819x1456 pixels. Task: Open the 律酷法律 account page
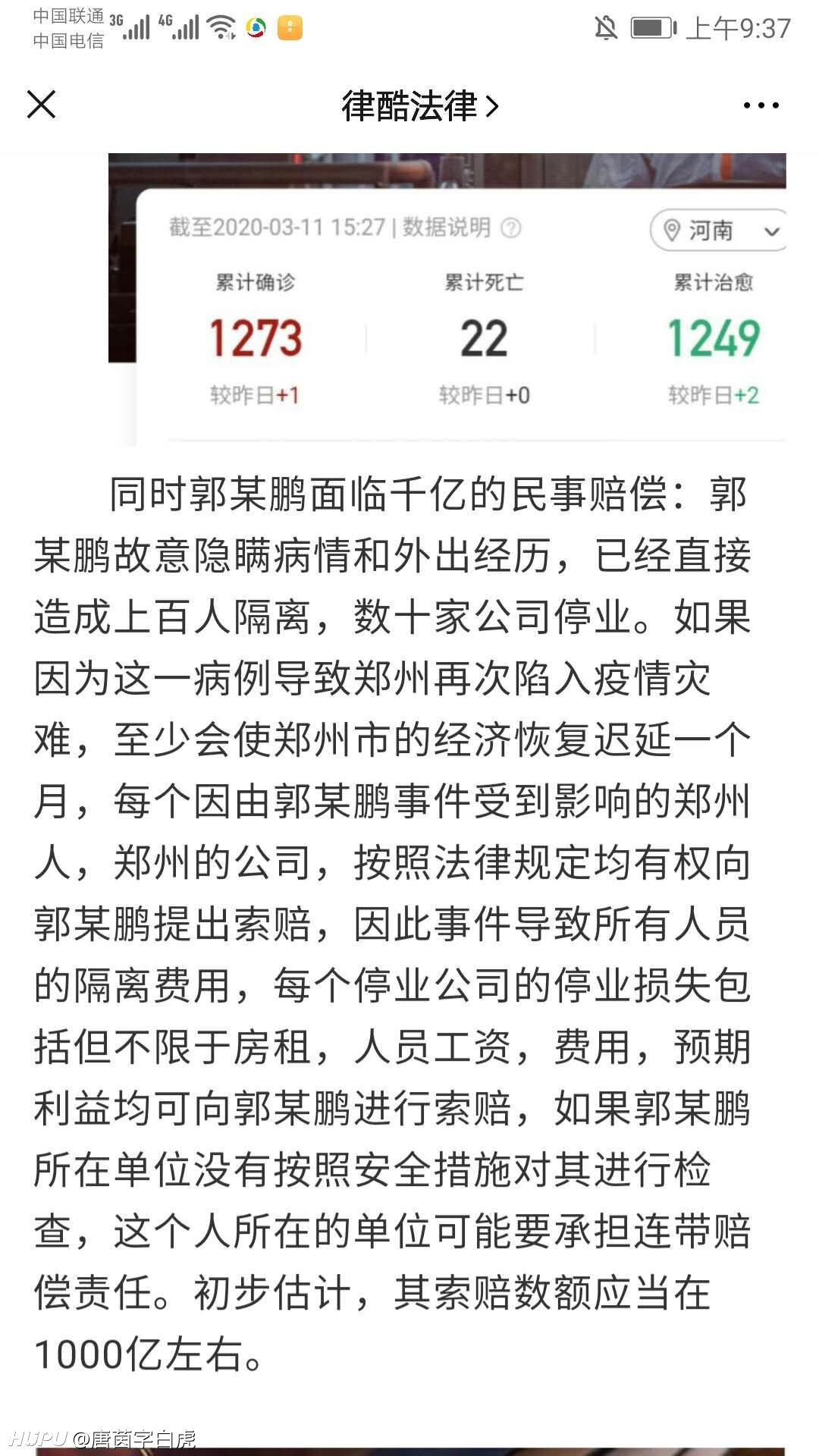420,105
